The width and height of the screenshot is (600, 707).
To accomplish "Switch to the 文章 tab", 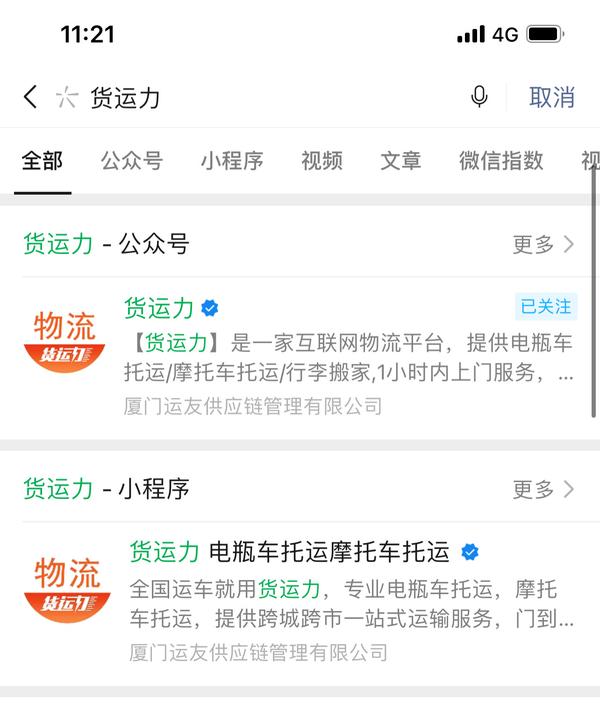I will pyautogui.click(x=400, y=160).
